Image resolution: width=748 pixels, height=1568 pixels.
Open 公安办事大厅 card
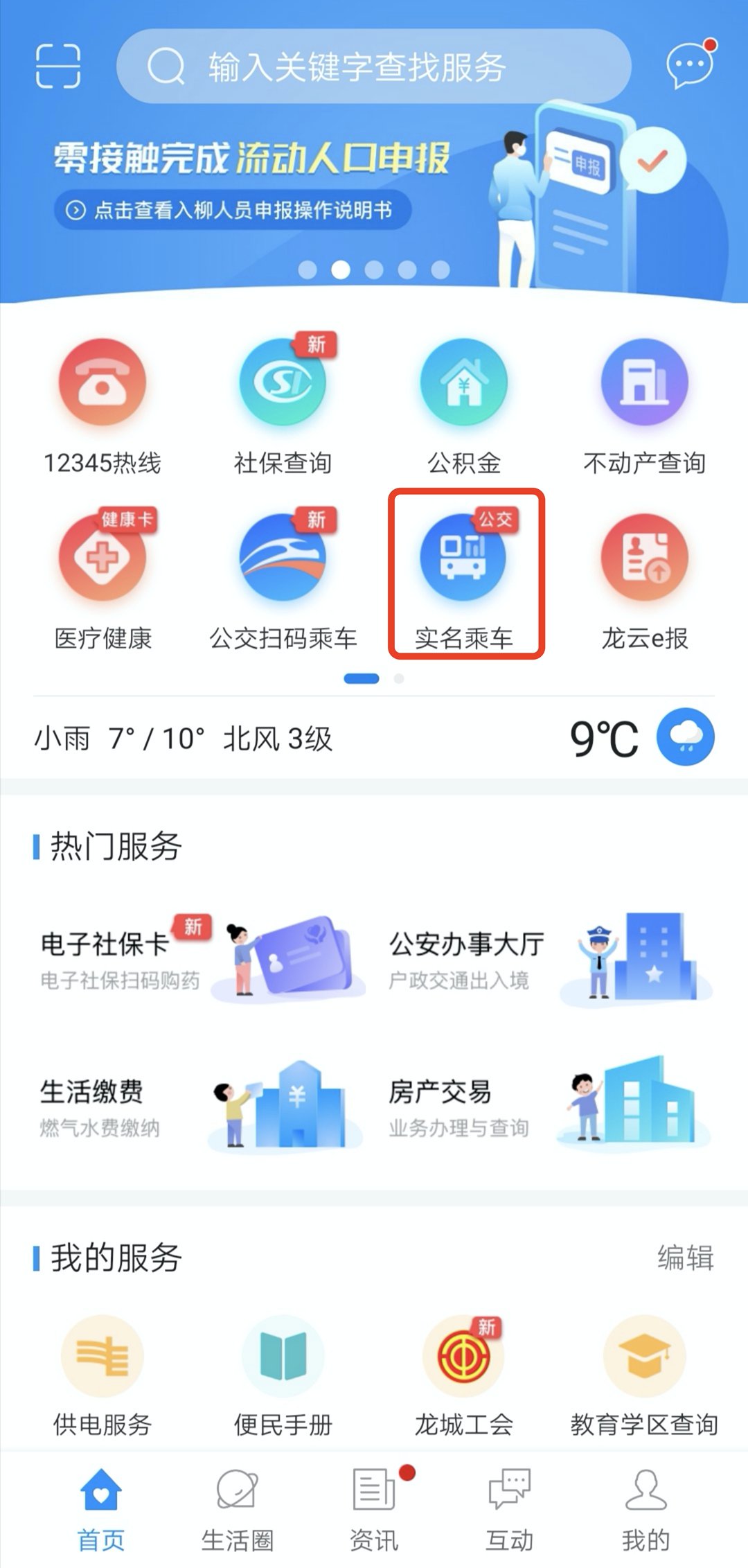551,960
